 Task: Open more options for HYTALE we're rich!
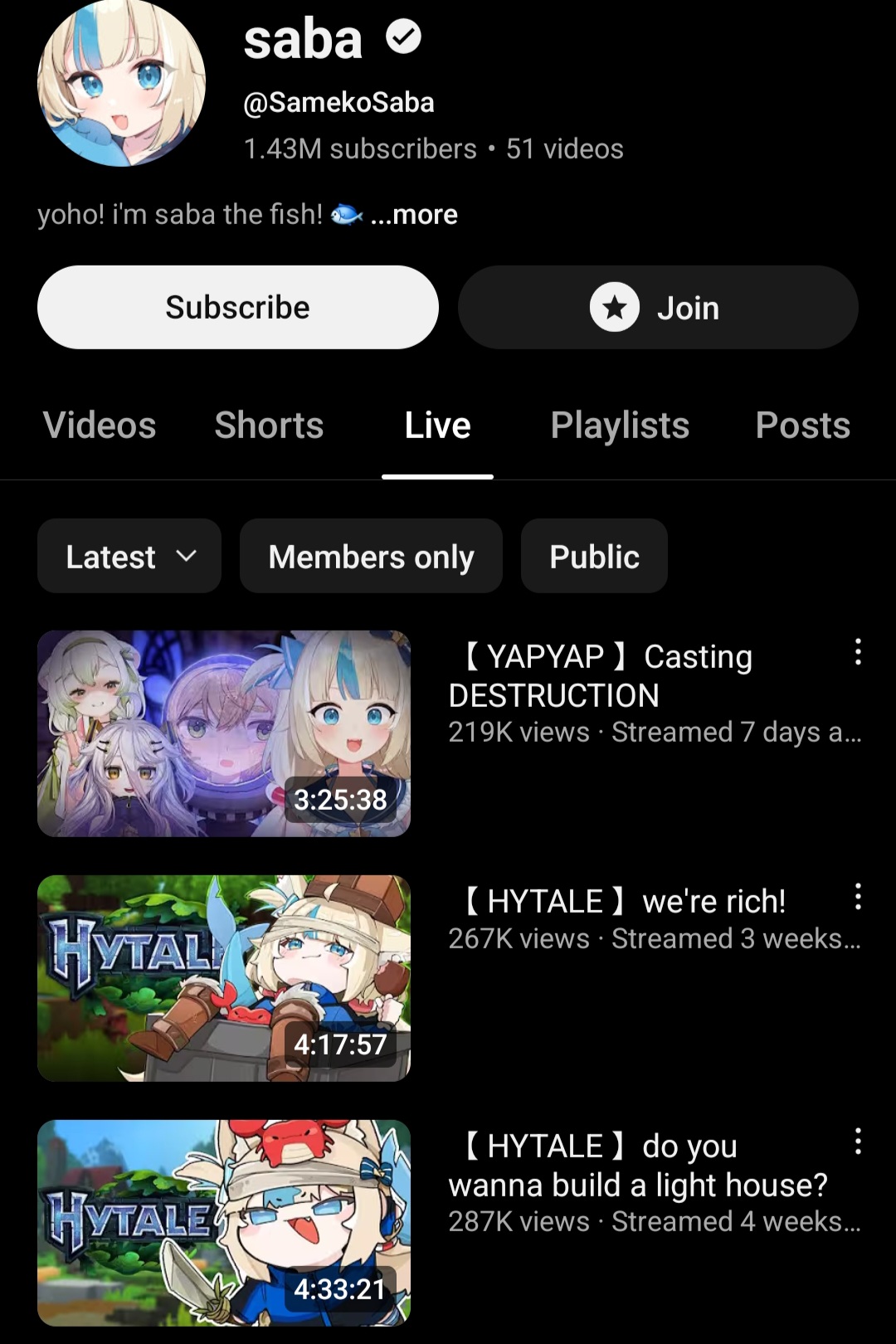click(858, 897)
